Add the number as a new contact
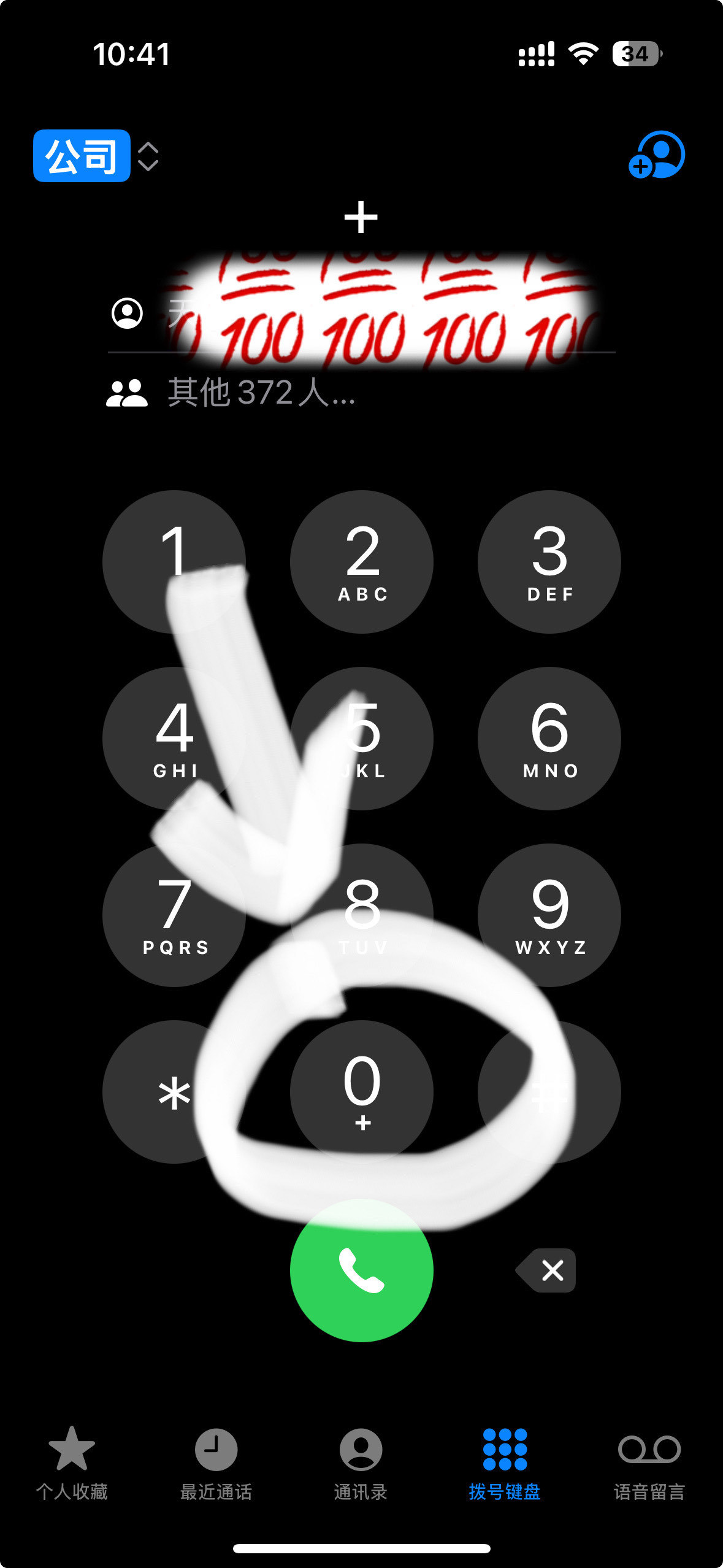Viewport: 723px width, 1568px height. [x=656, y=155]
